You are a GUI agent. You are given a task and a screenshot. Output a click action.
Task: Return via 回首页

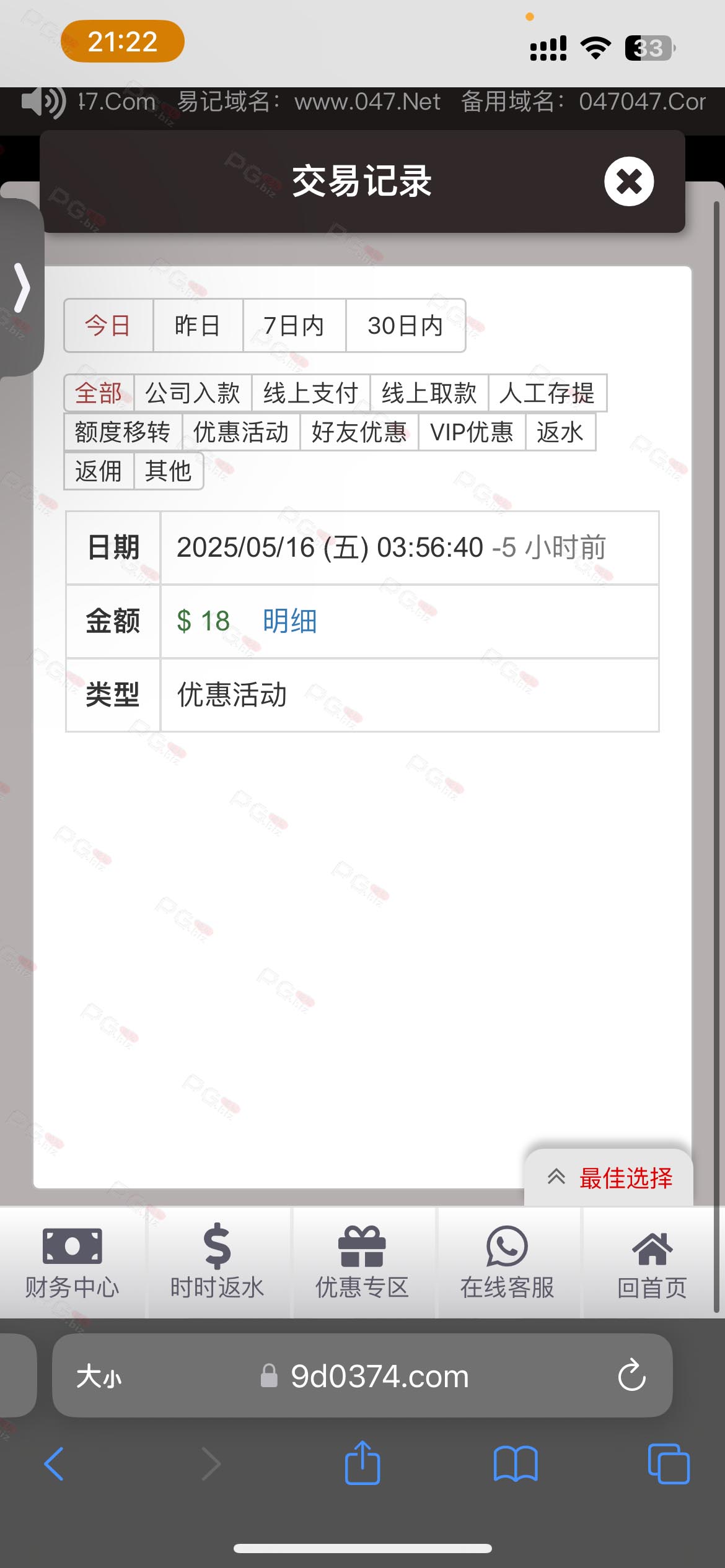[x=652, y=1262]
